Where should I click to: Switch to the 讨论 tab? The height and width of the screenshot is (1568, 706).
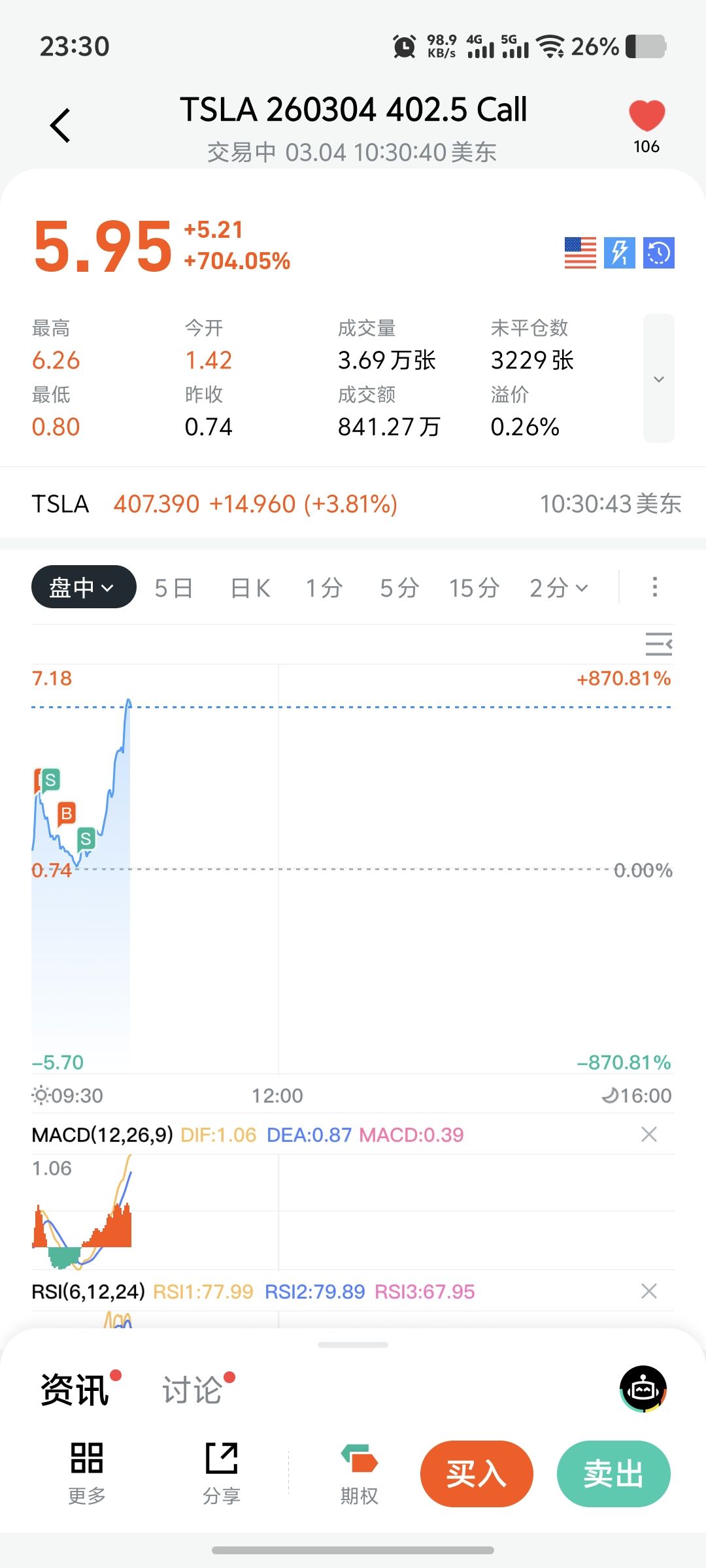coord(193,1390)
